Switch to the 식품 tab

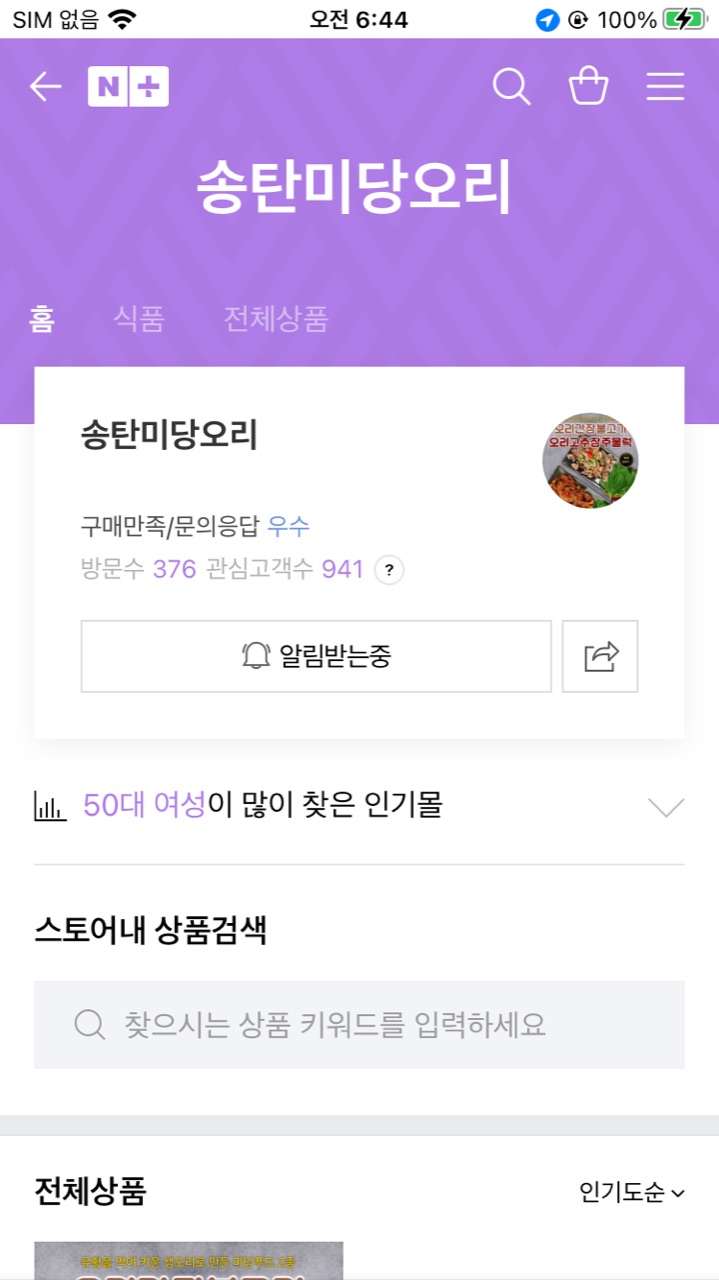pos(138,319)
